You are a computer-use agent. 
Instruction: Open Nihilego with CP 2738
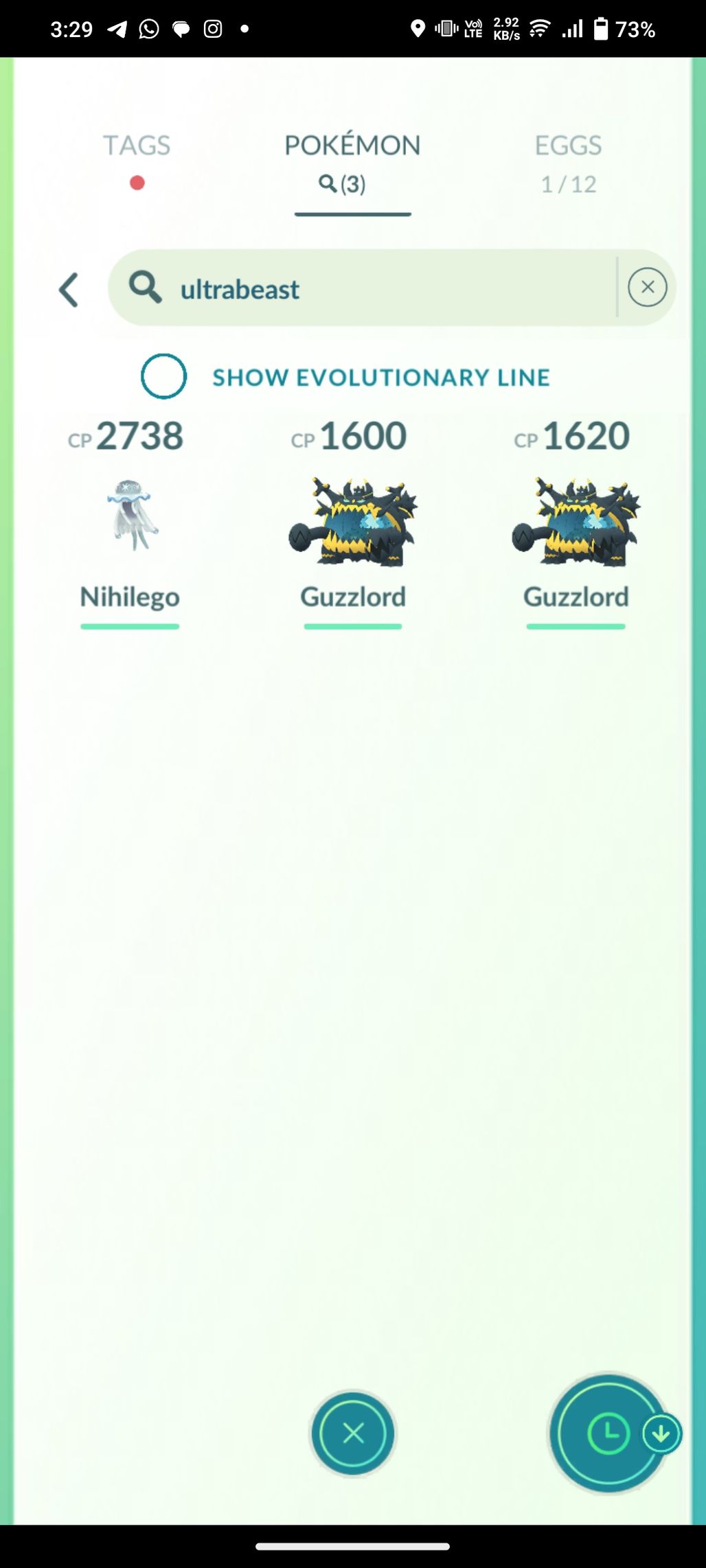130,523
